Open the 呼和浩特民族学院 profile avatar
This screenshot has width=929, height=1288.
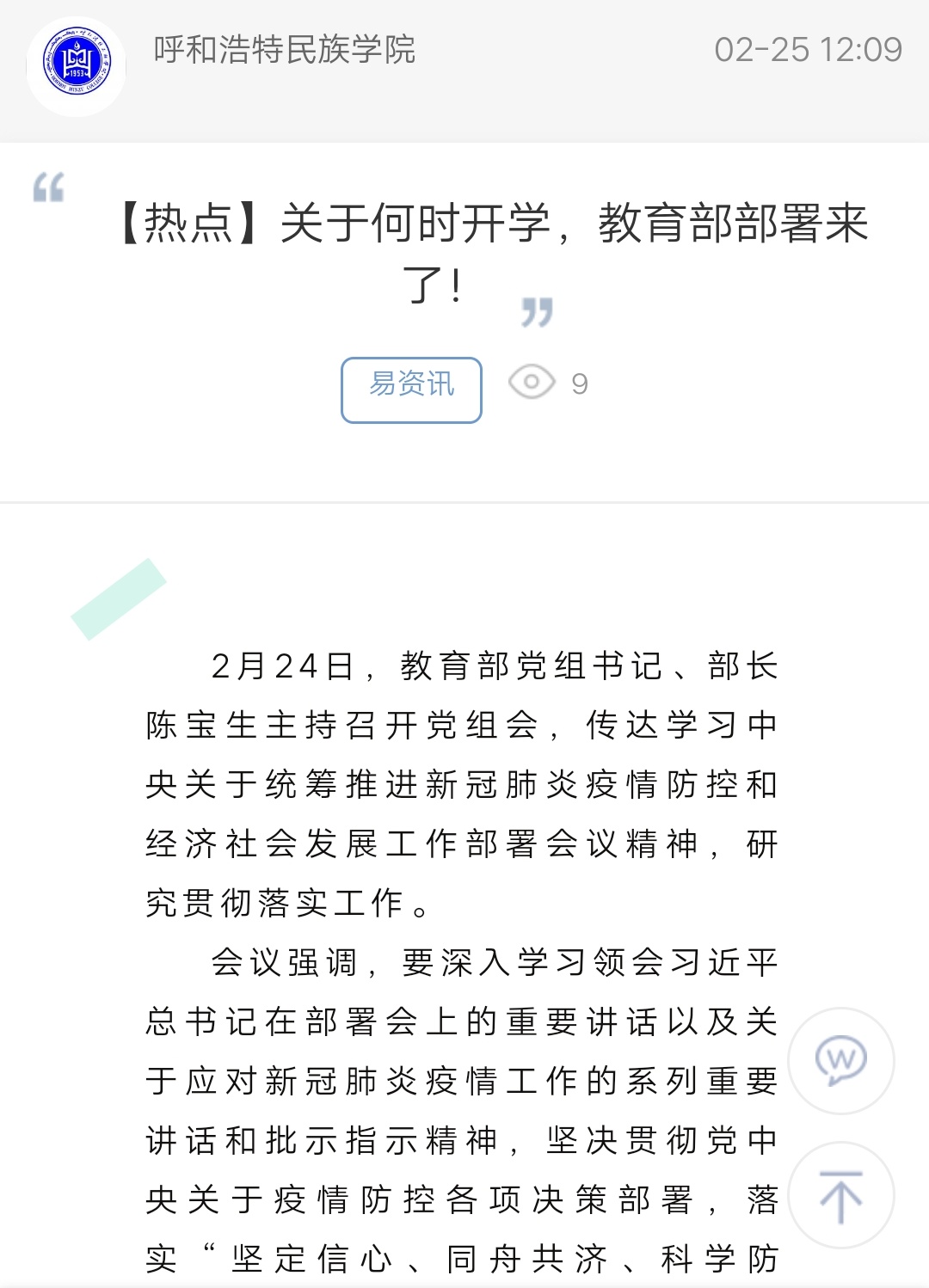click(x=77, y=66)
